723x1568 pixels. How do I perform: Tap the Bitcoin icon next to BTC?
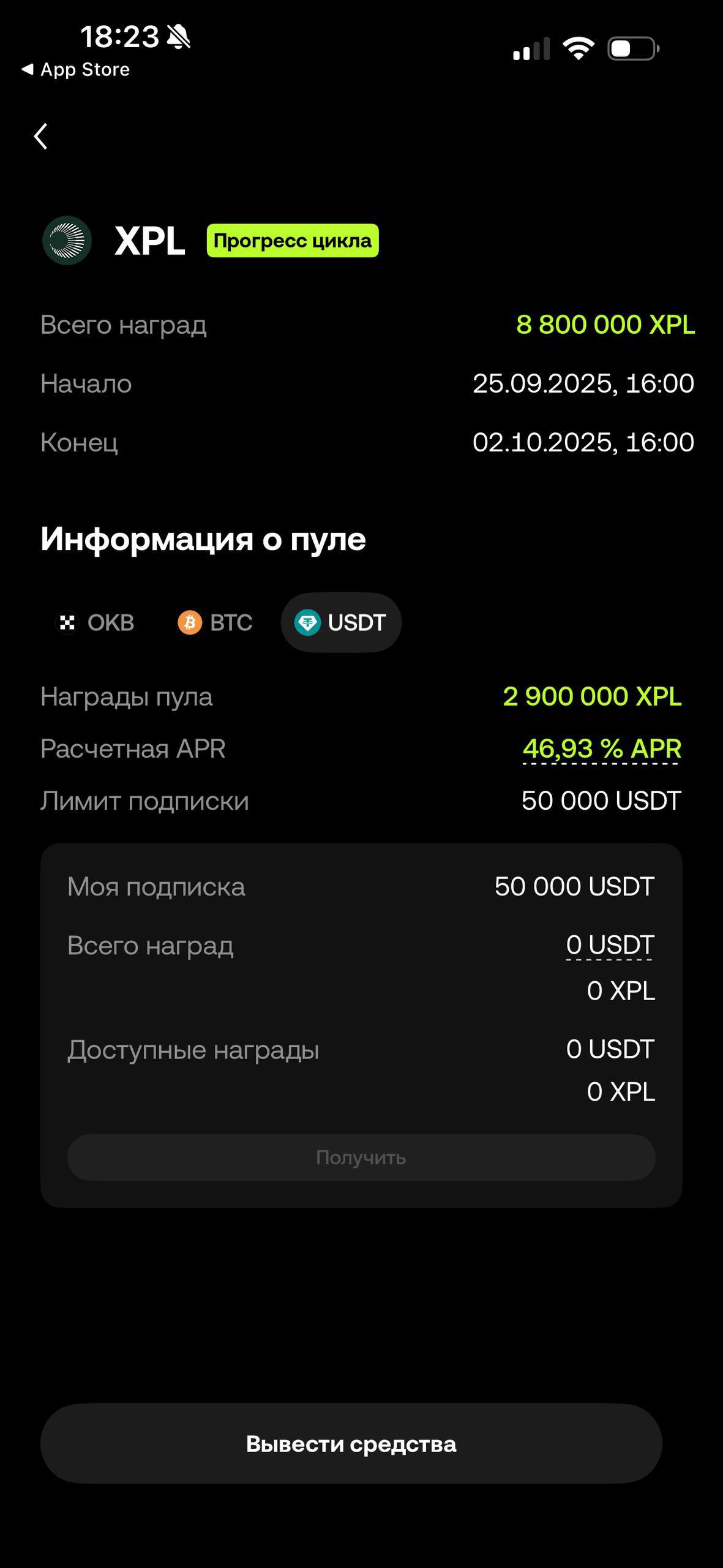[x=190, y=622]
